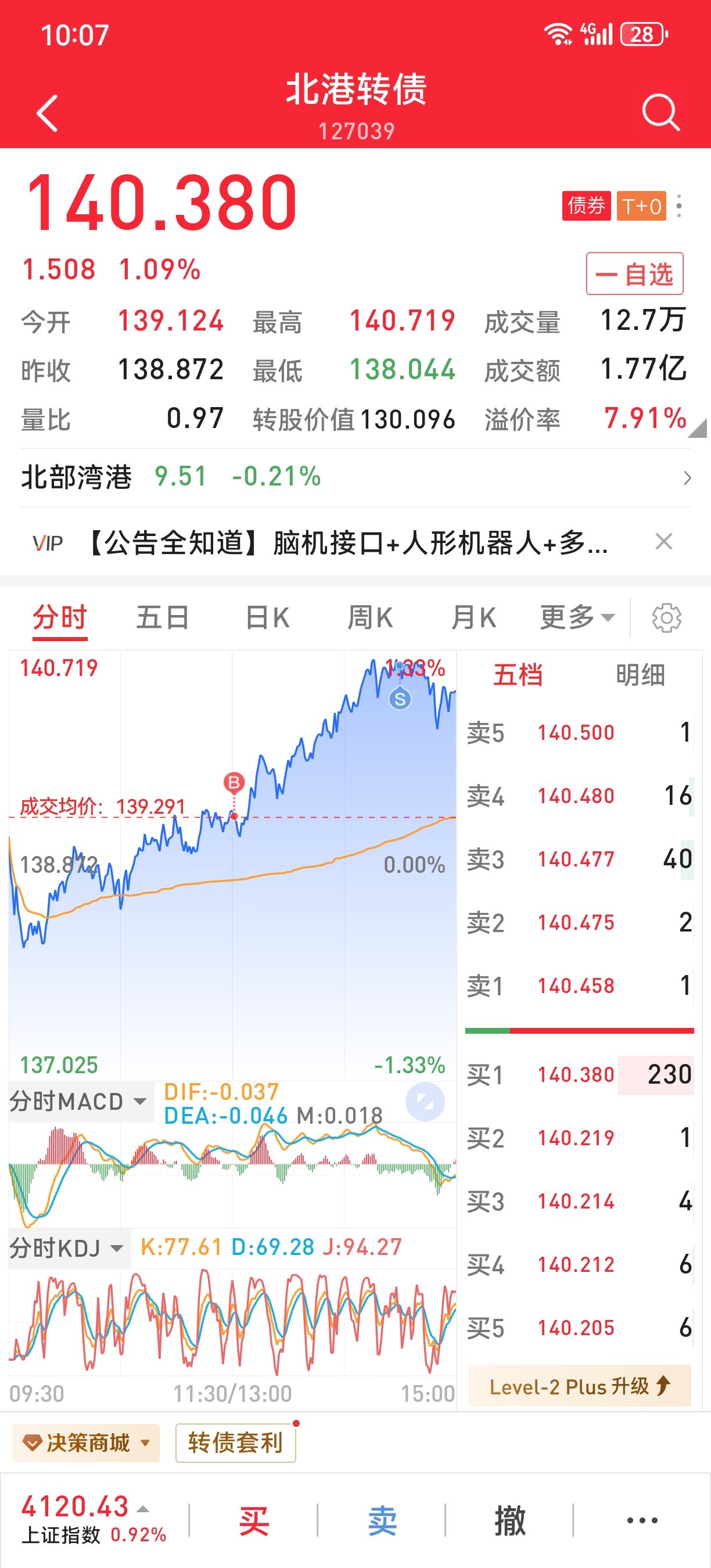Switch to the 五日 chart tab
Screen dimensions: 711x1568
pyautogui.click(x=163, y=618)
